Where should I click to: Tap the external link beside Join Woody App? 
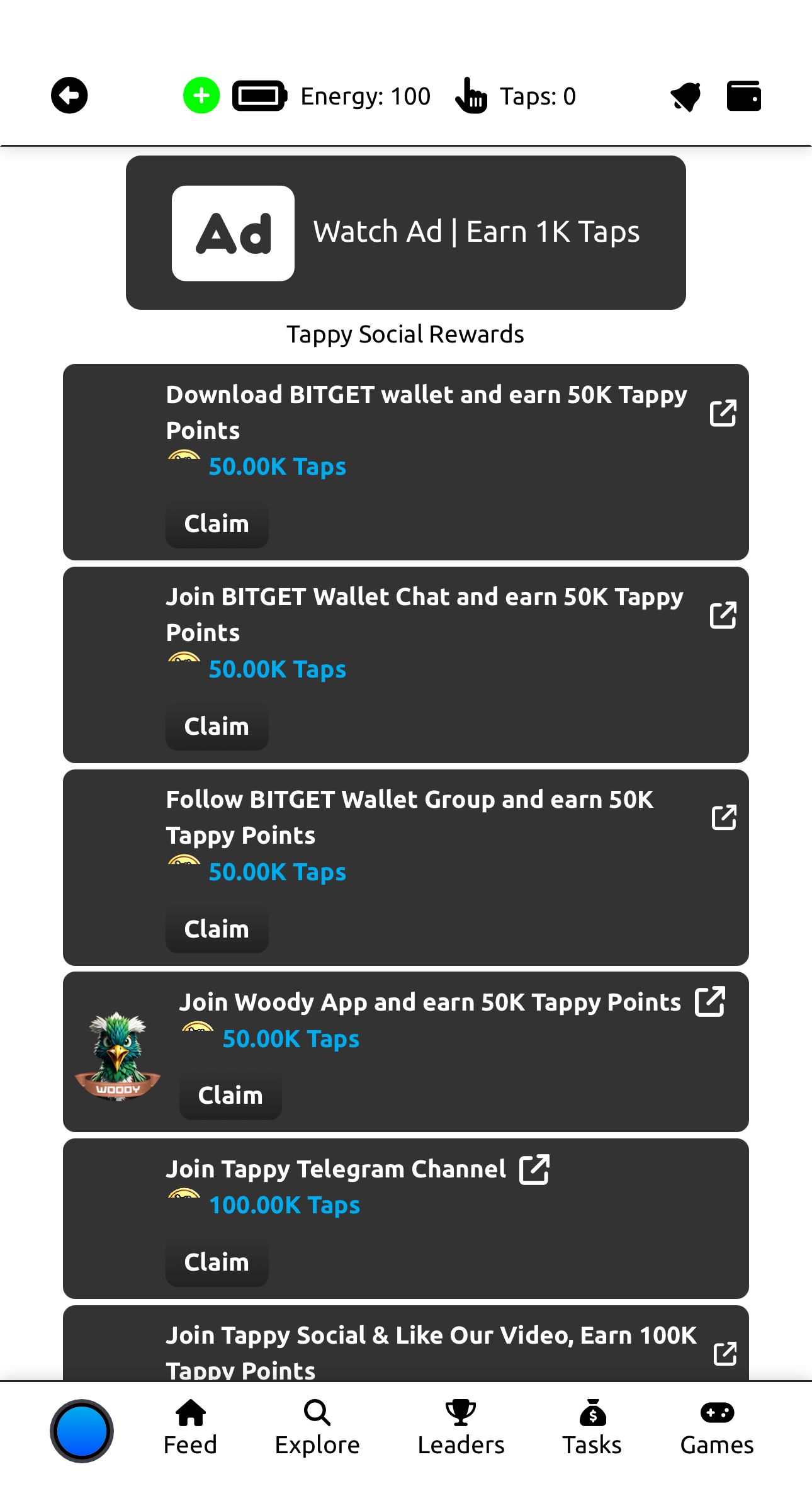pos(710,1001)
